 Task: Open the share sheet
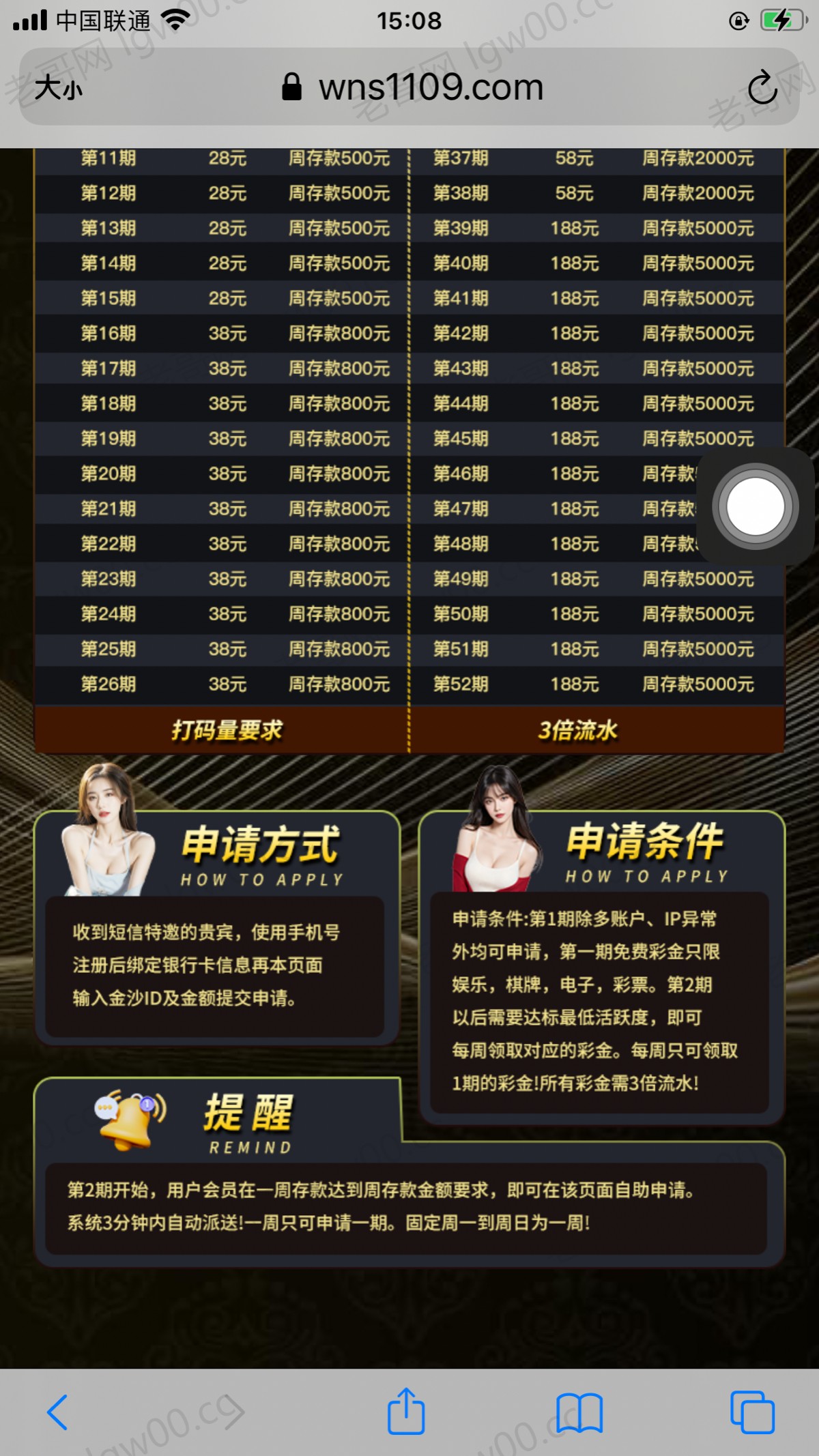[x=406, y=1410]
